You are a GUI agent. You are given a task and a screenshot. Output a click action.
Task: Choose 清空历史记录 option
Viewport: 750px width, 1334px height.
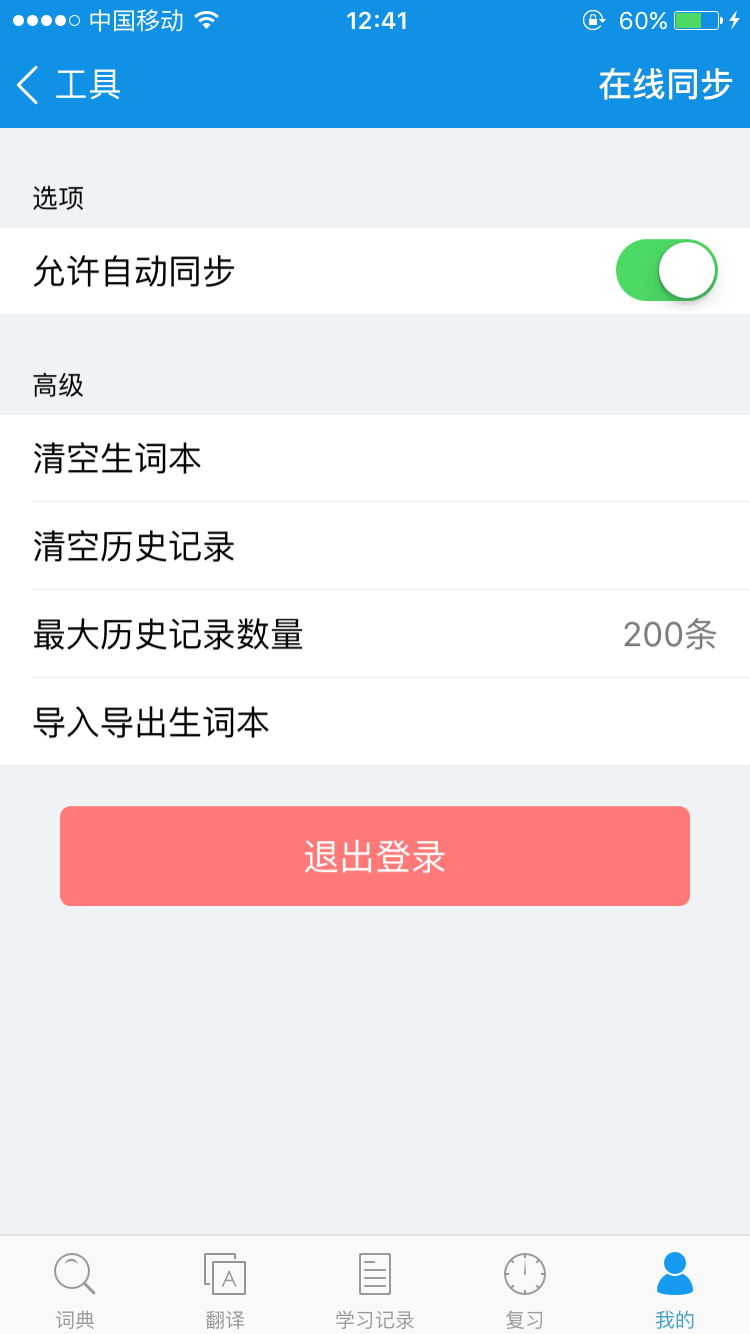coord(375,547)
